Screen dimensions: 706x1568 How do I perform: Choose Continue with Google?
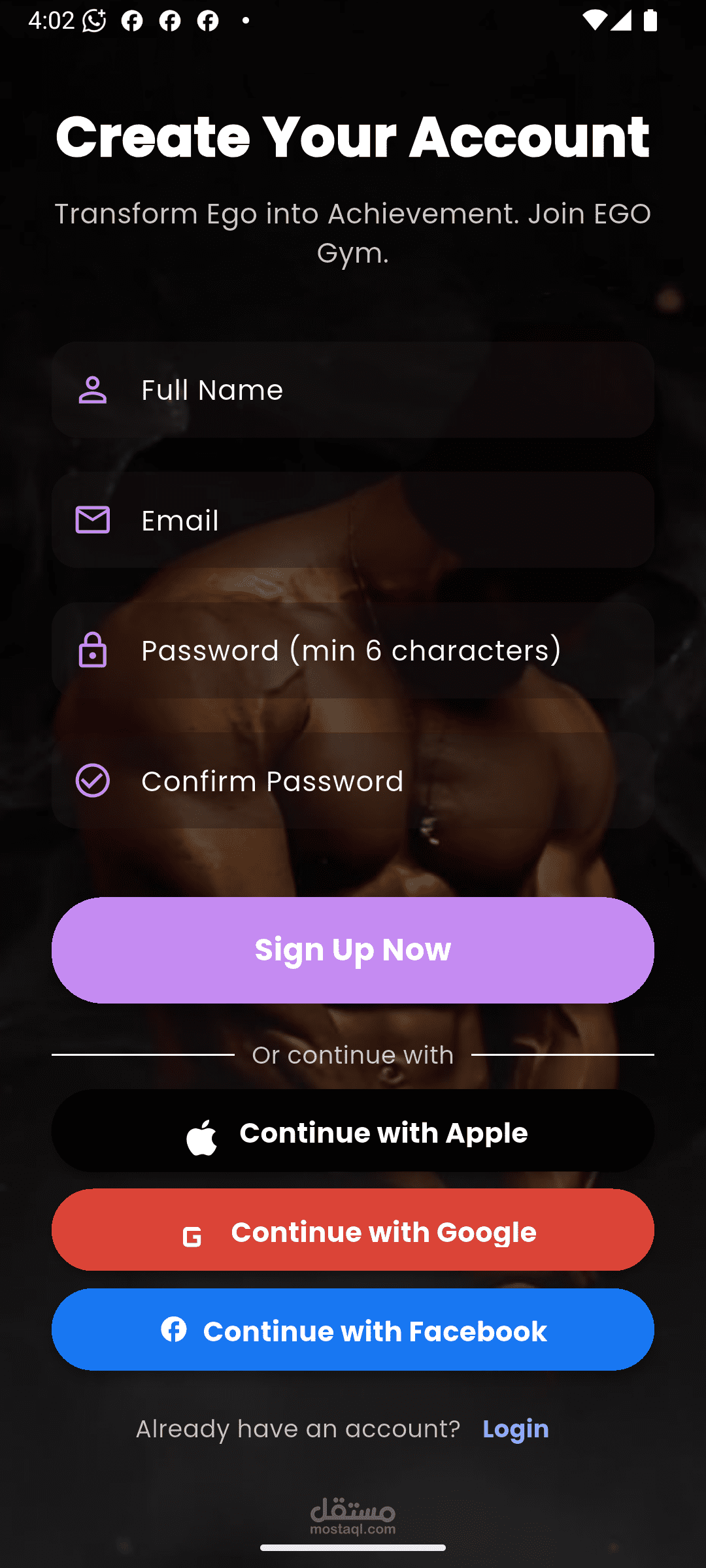pyautogui.click(x=353, y=1230)
